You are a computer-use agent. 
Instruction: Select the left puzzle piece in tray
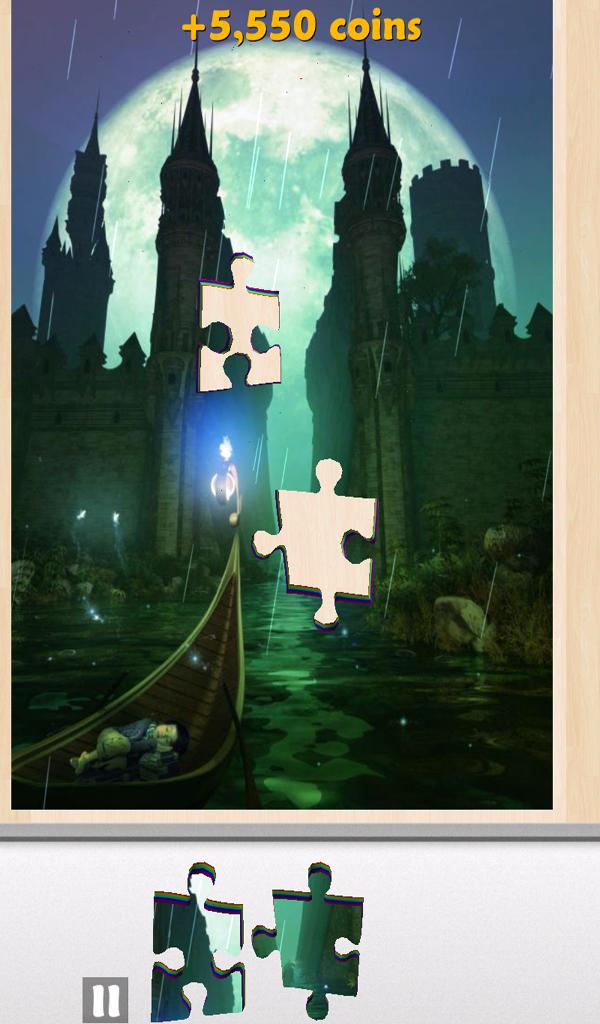tap(197, 945)
